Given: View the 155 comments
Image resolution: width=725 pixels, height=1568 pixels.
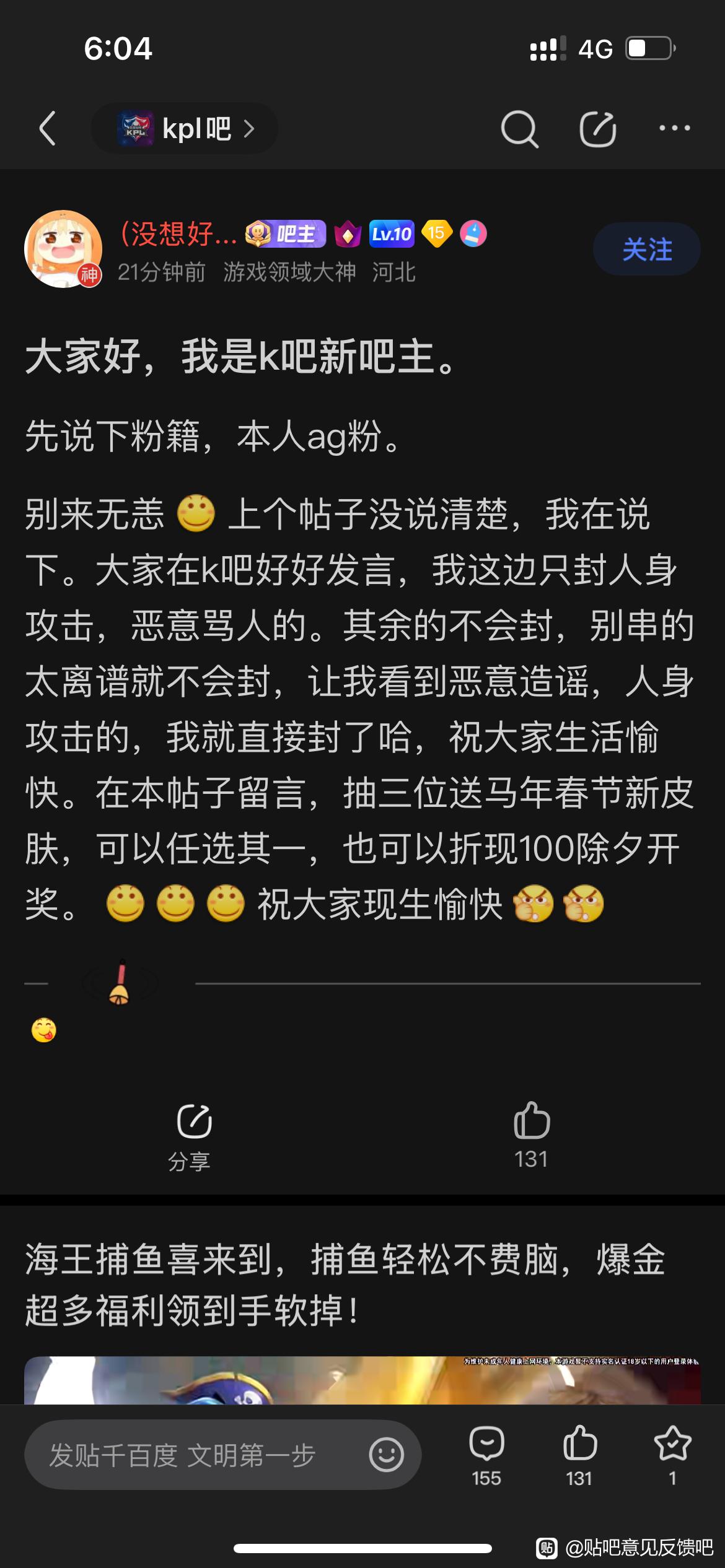Looking at the screenshot, I should pyautogui.click(x=486, y=1455).
